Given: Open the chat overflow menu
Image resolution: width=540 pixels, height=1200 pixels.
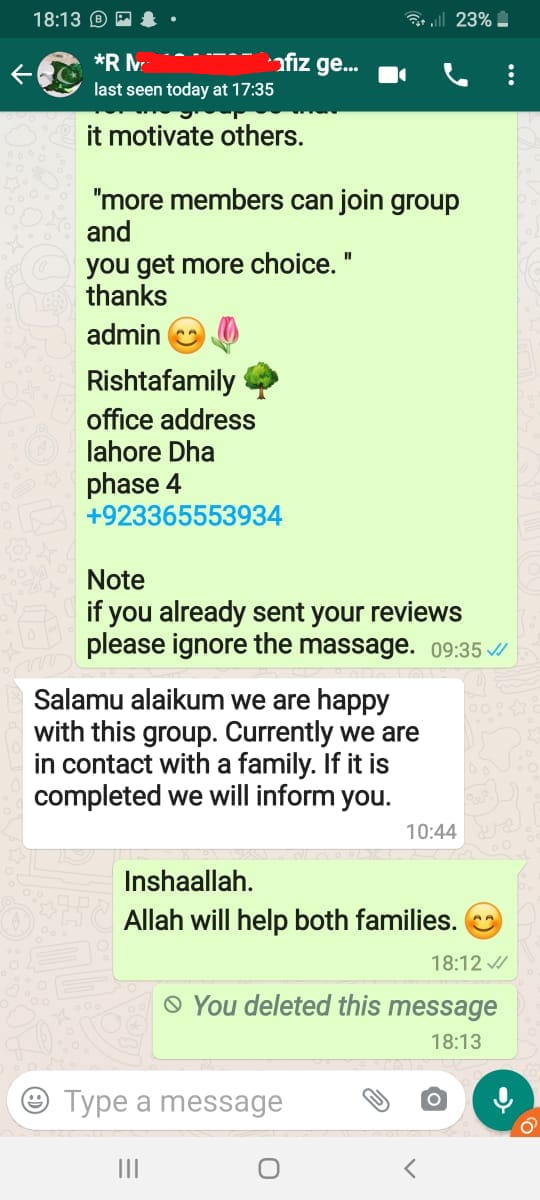Looking at the screenshot, I should (x=511, y=75).
